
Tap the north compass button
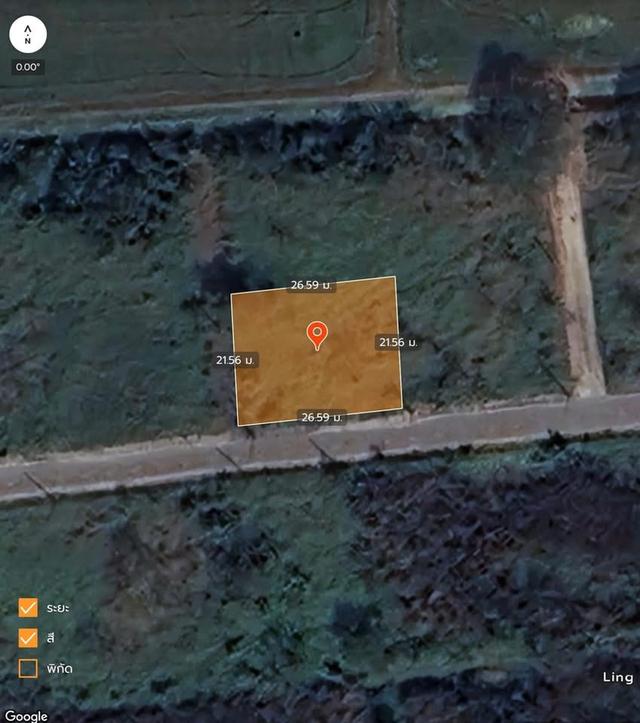(x=28, y=35)
